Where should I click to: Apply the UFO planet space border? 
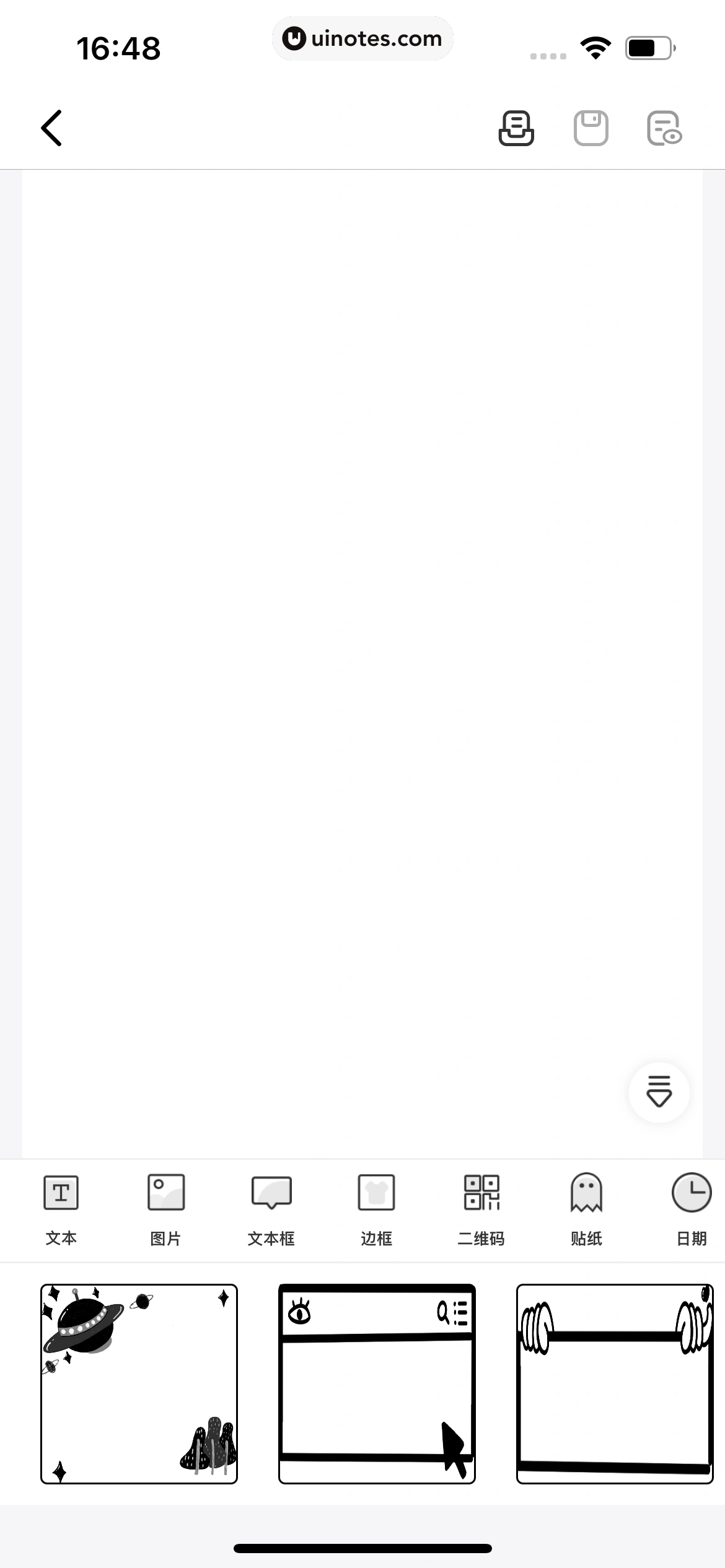(x=139, y=1383)
